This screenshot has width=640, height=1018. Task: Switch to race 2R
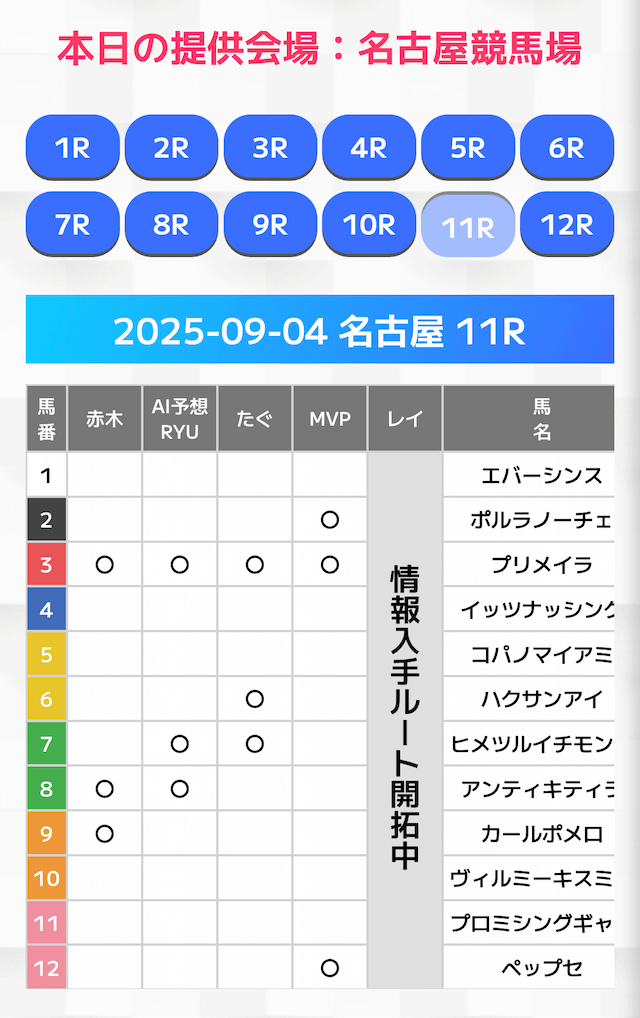coord(171,148)
